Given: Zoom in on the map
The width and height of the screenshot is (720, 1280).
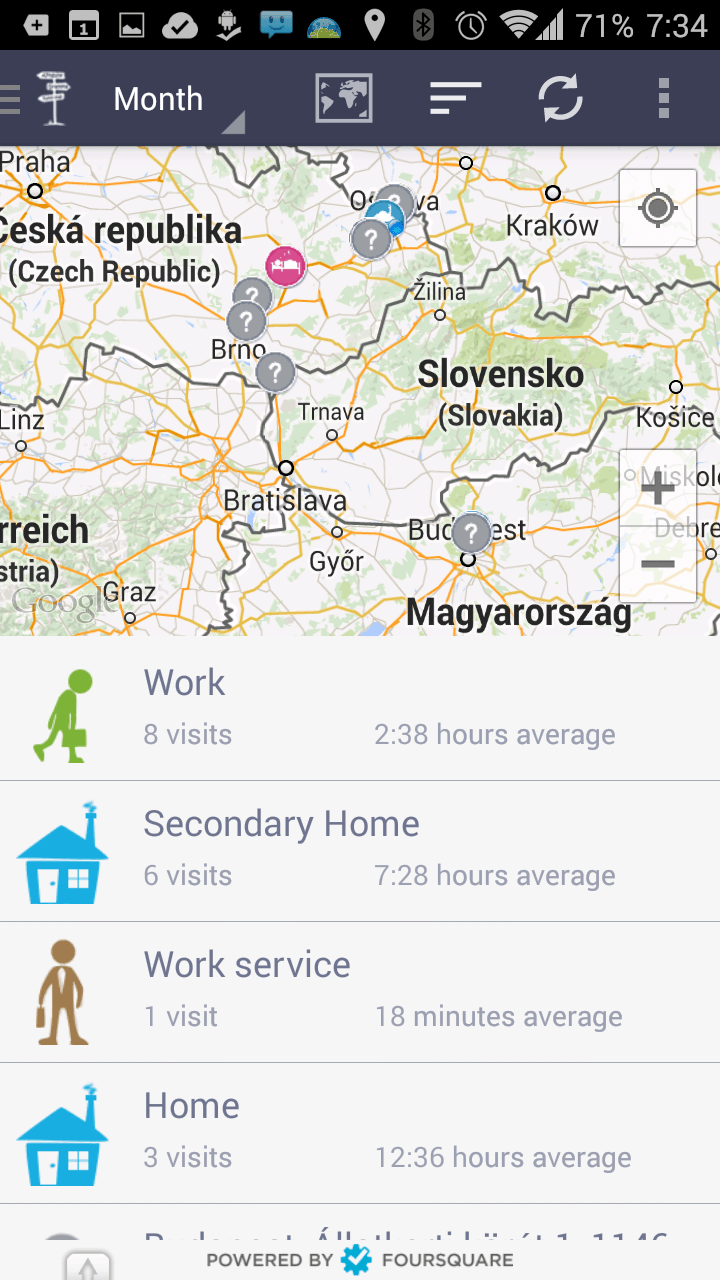Looking at the screenshot, I should pyautogui.click(x=657, y=489).
